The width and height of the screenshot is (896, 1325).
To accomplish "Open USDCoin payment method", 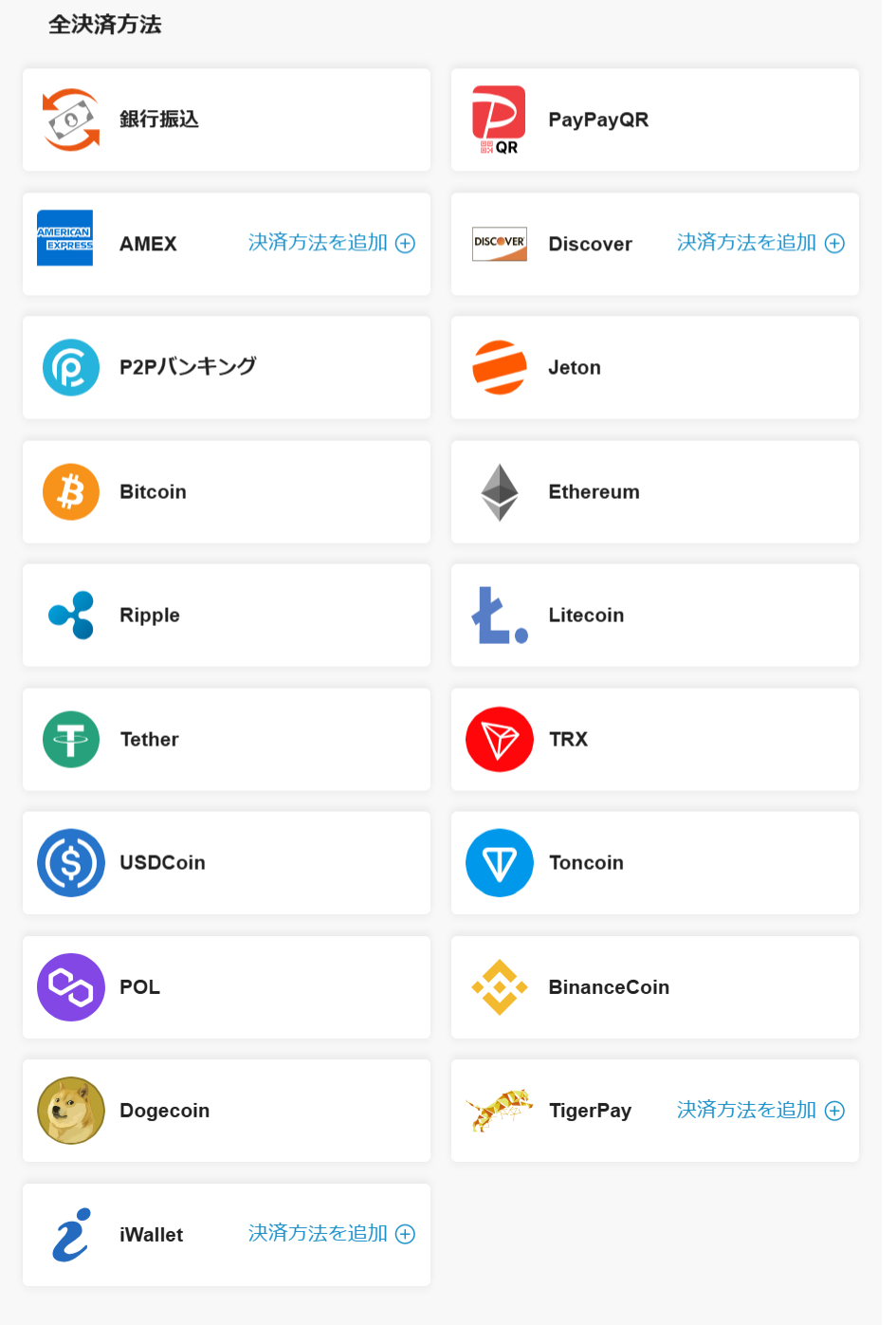I will pyautogui.click(x=226, y=862).
